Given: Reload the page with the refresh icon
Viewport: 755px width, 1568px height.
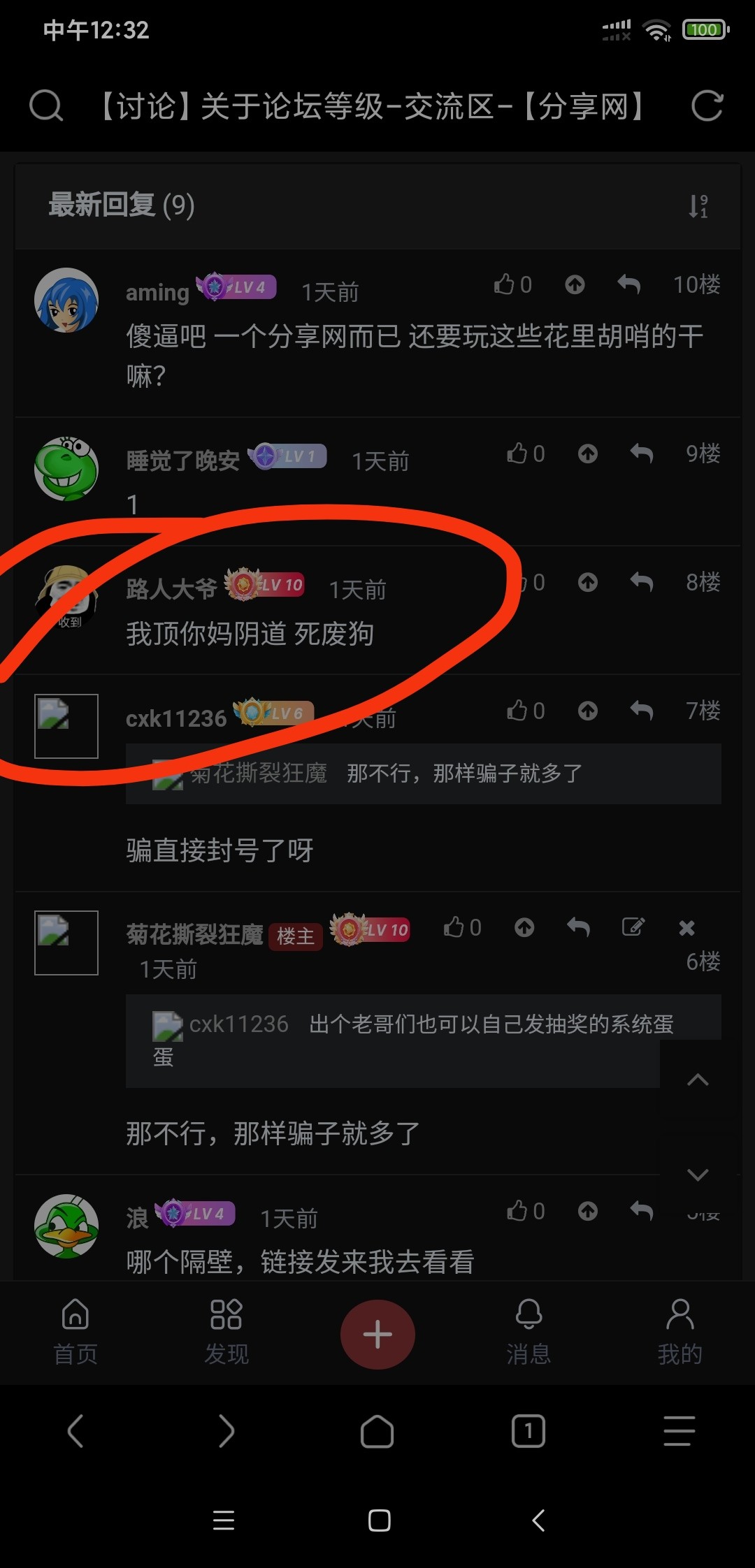Looking at the screenshot, I should click(707, 106).
